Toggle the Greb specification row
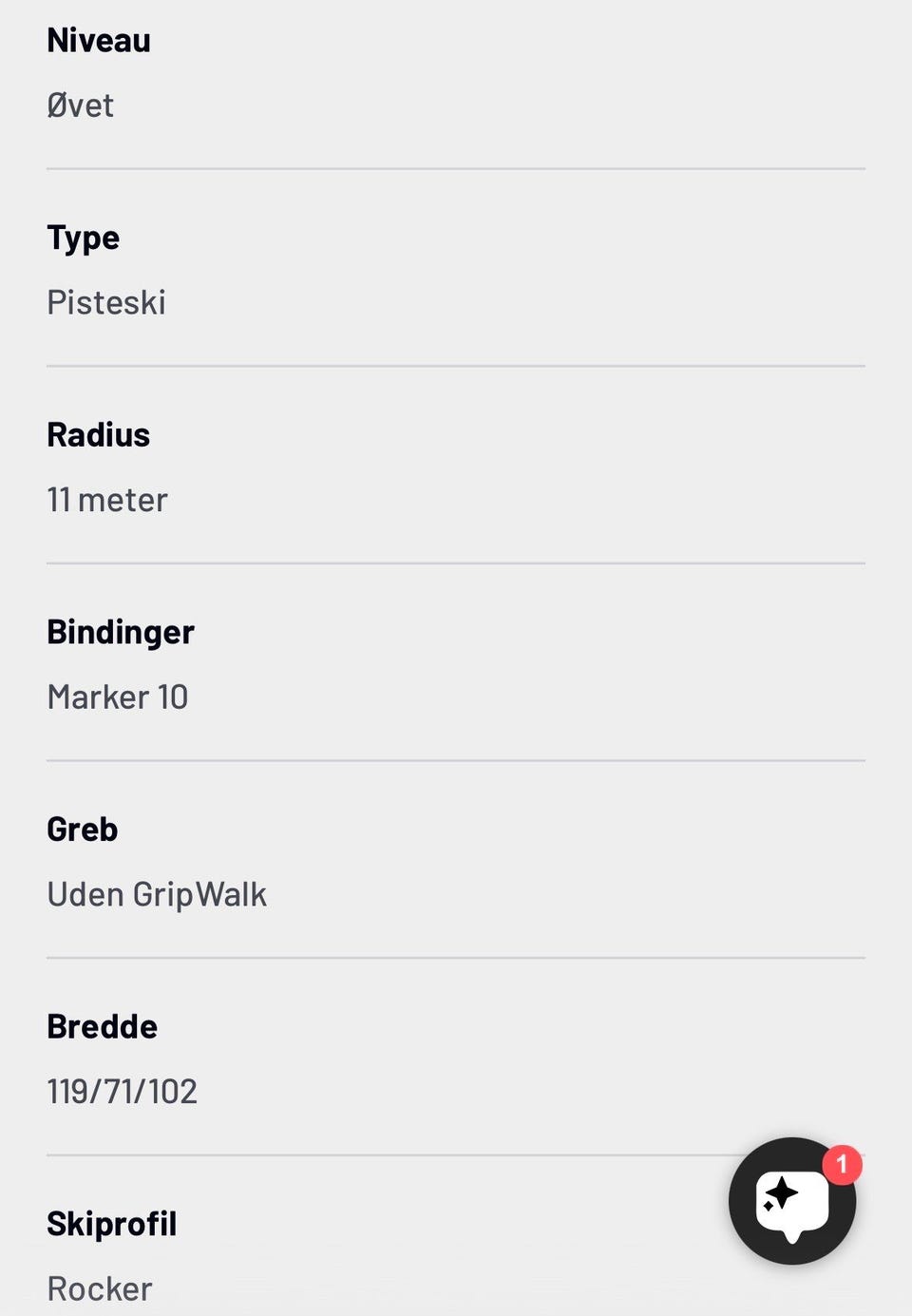 click(83, 829)
